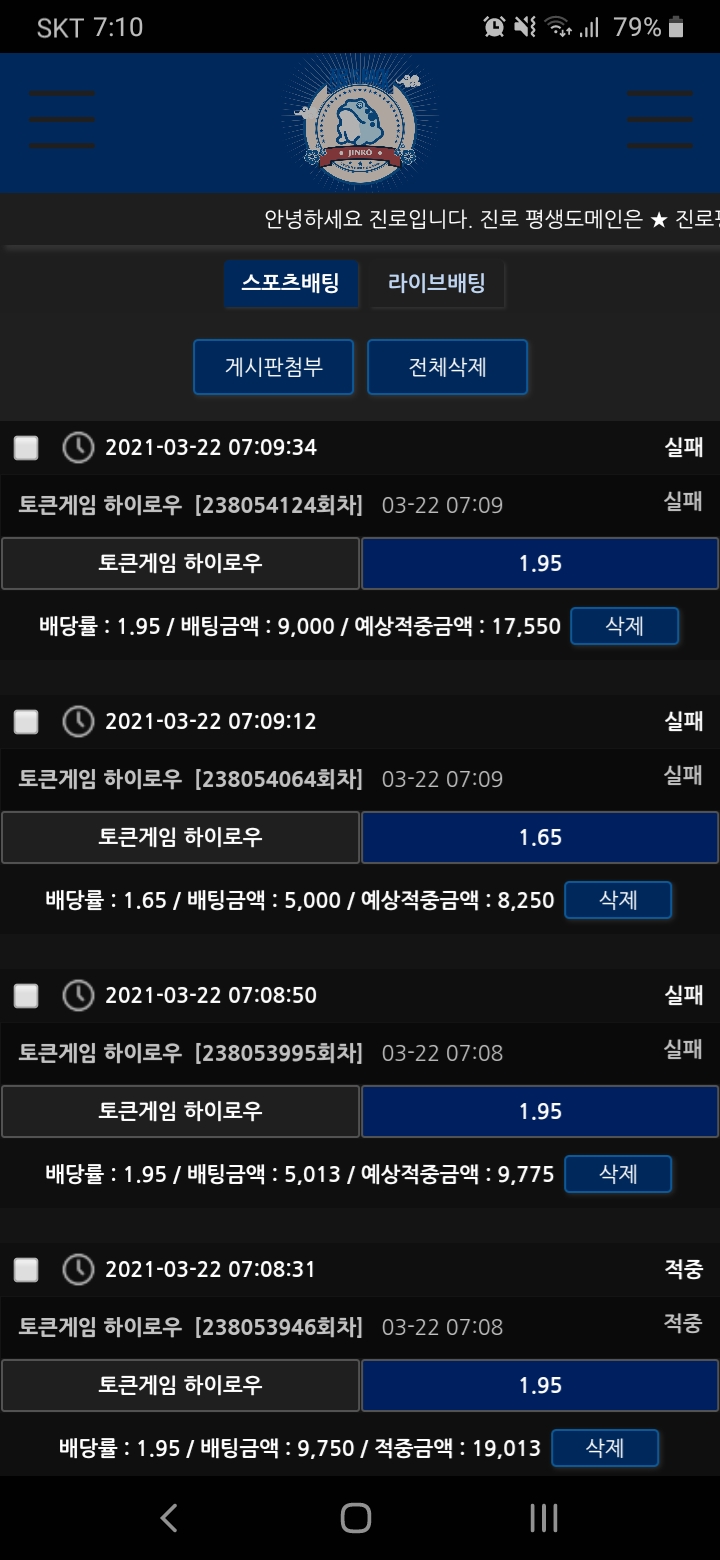Delete the bet with 배팅금액 9,000
Viewport: 720px width, 1560px height.
point(624,627)
